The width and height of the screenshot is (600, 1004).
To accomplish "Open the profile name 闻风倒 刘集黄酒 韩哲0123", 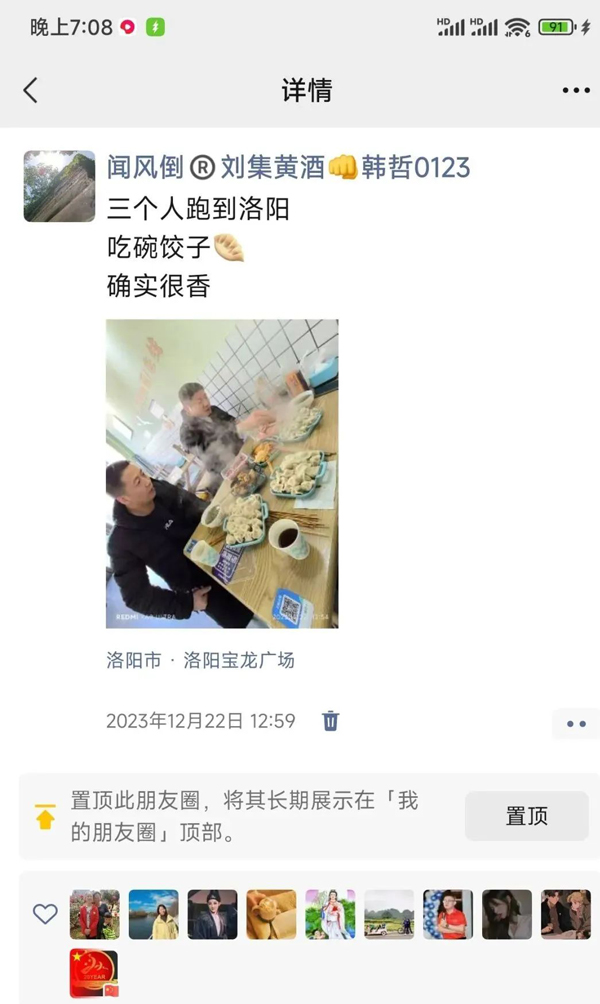I will [x=288, y=167].
